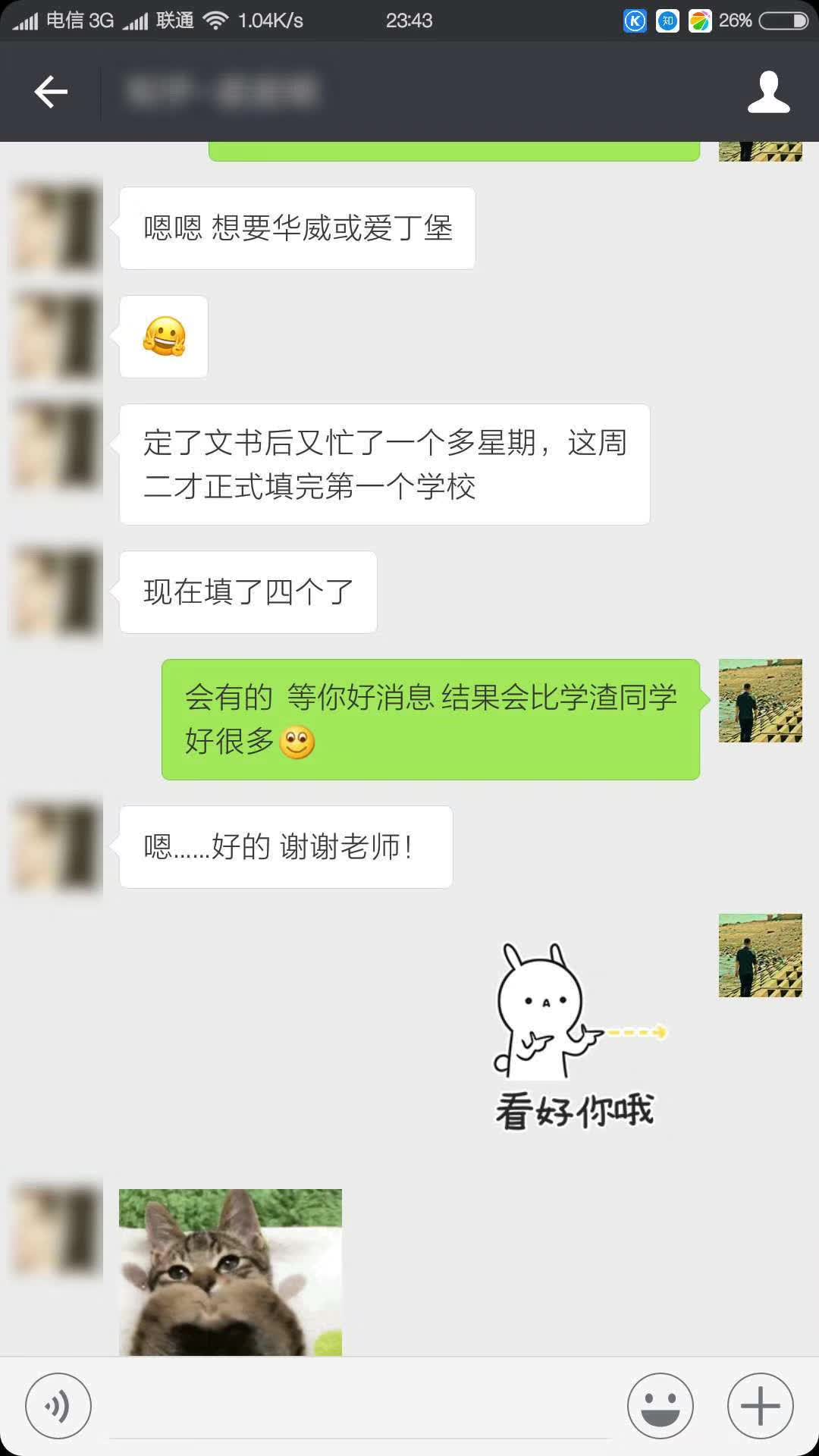This screenshot has width=819, height=1456.
Task: Open the 看好你哦 rabbit sticker
Action: tap(576, 1037)
